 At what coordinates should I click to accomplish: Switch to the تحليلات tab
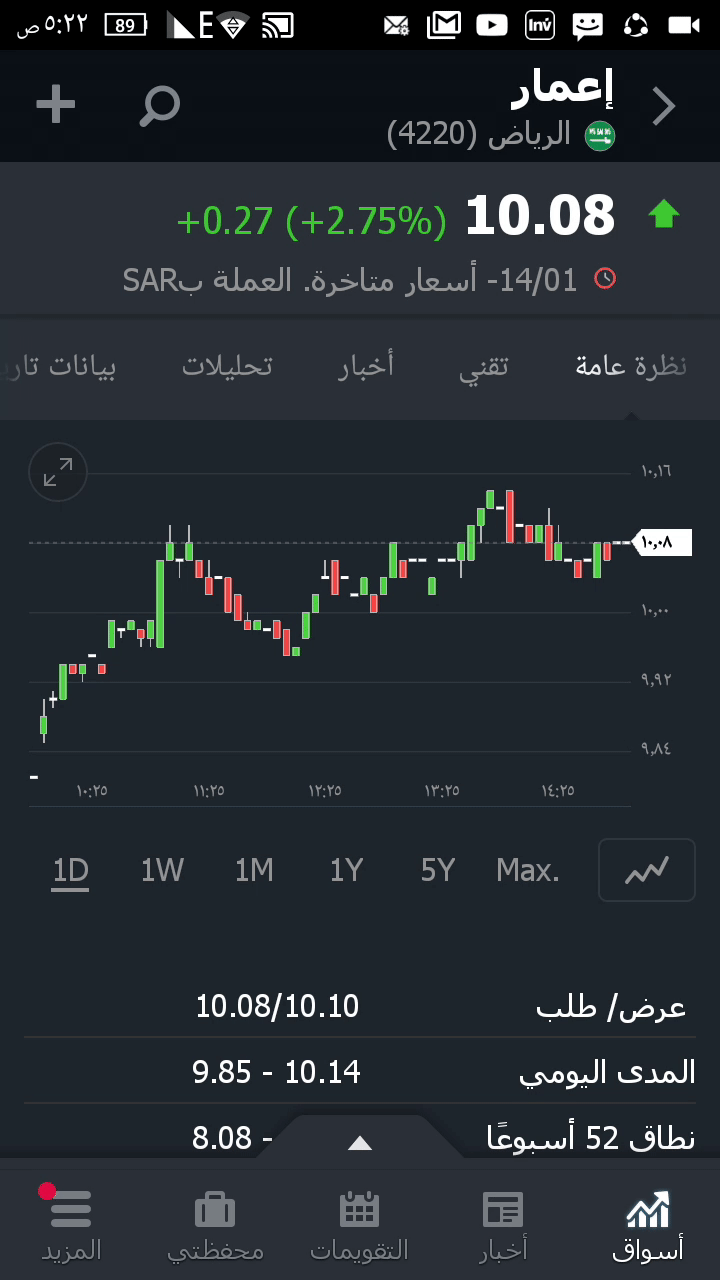coord(227,366)
